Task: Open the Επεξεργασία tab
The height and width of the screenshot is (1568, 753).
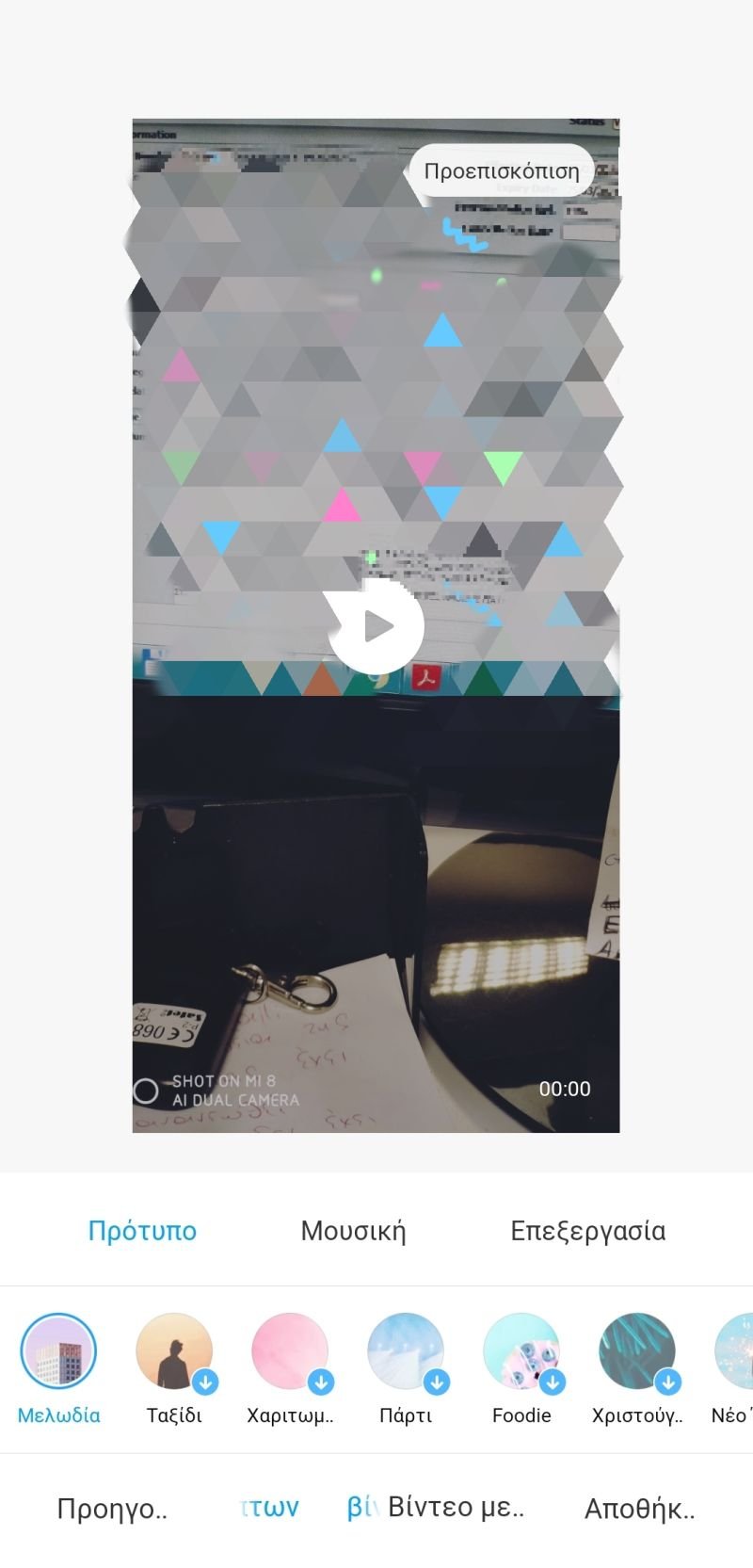Action: click(587, 1231)
